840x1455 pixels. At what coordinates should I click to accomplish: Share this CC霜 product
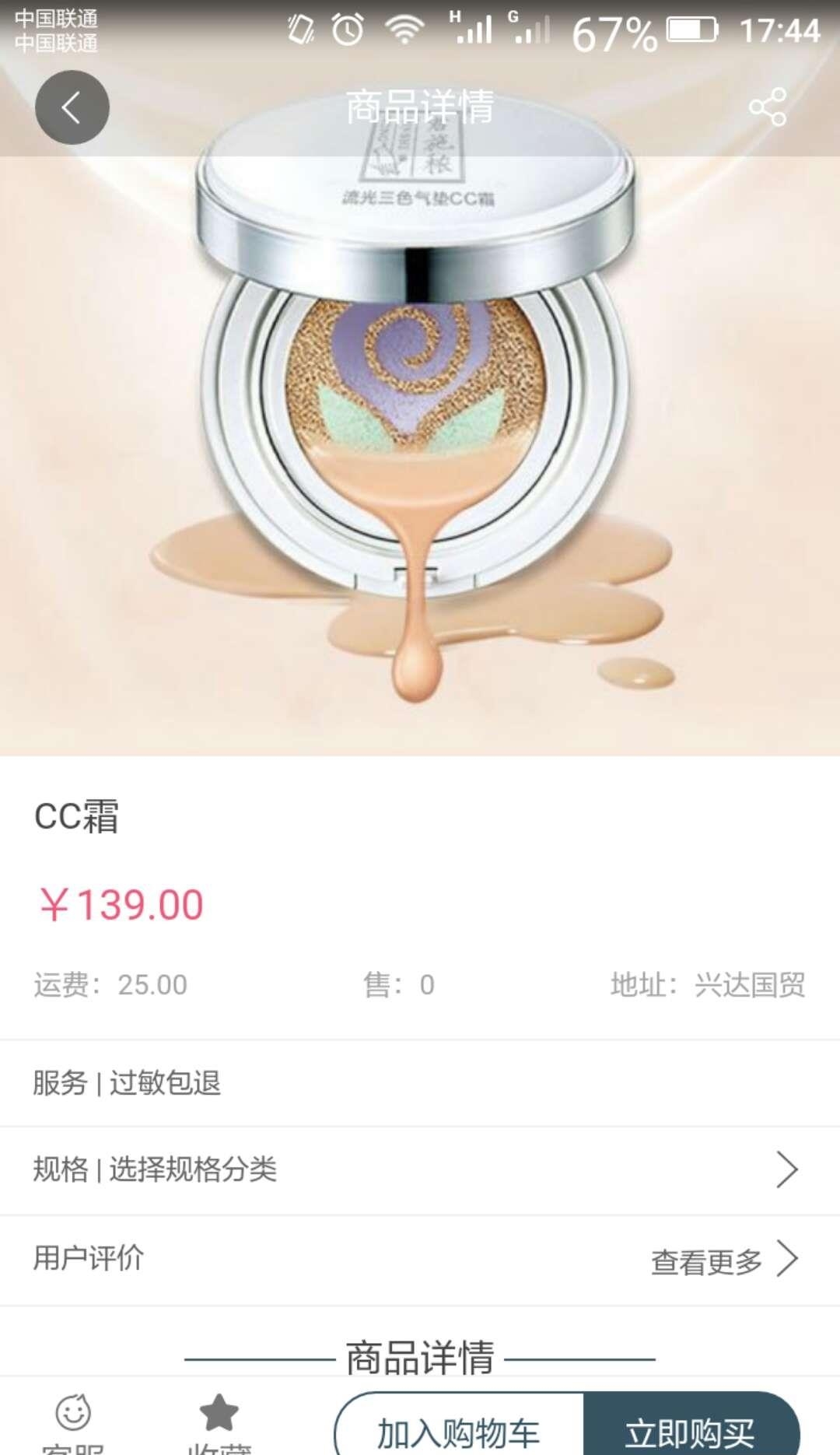(x=767, y=107)
